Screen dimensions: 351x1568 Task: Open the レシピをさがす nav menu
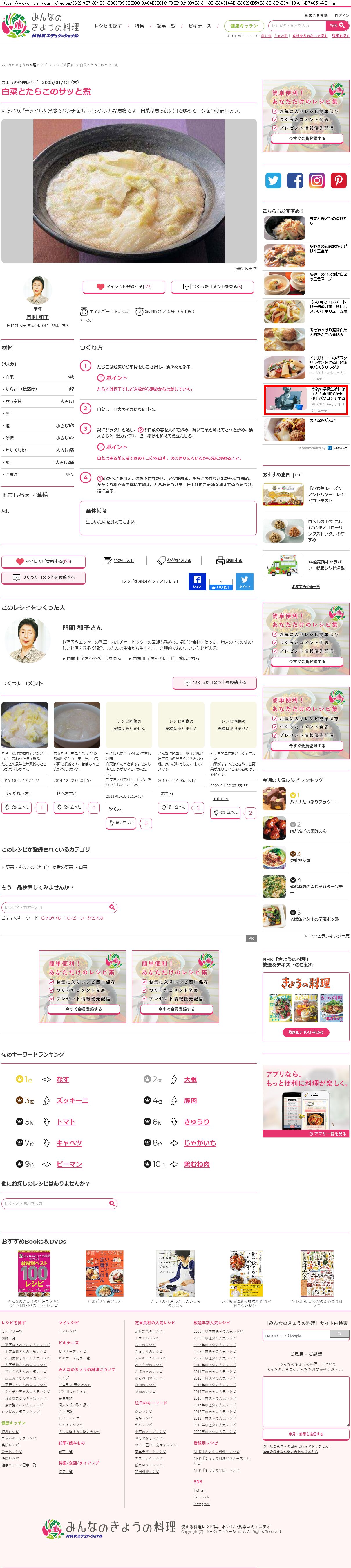click(x=108, y=26)
